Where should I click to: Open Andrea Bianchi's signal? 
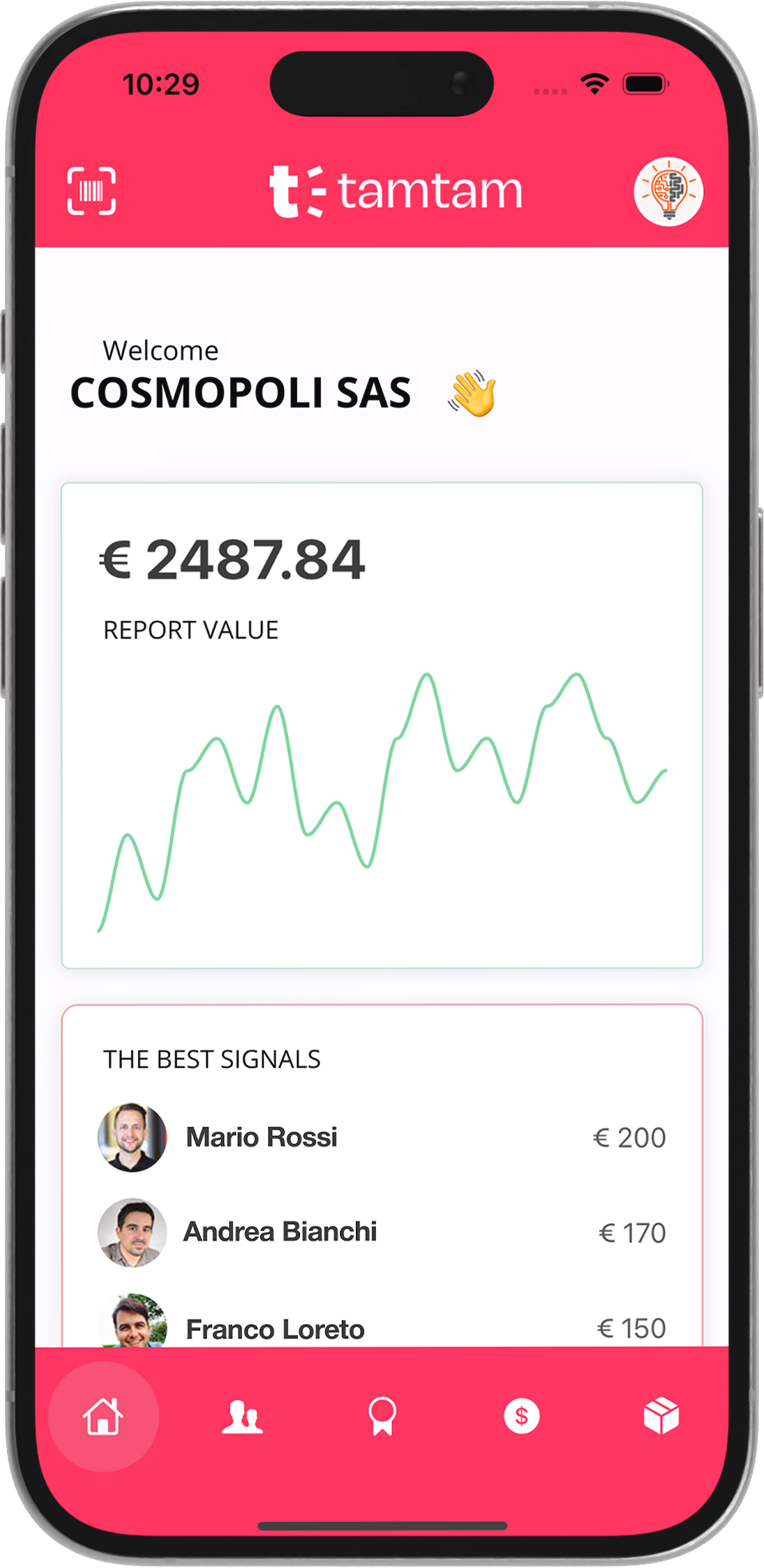[x=382, y=1232]
